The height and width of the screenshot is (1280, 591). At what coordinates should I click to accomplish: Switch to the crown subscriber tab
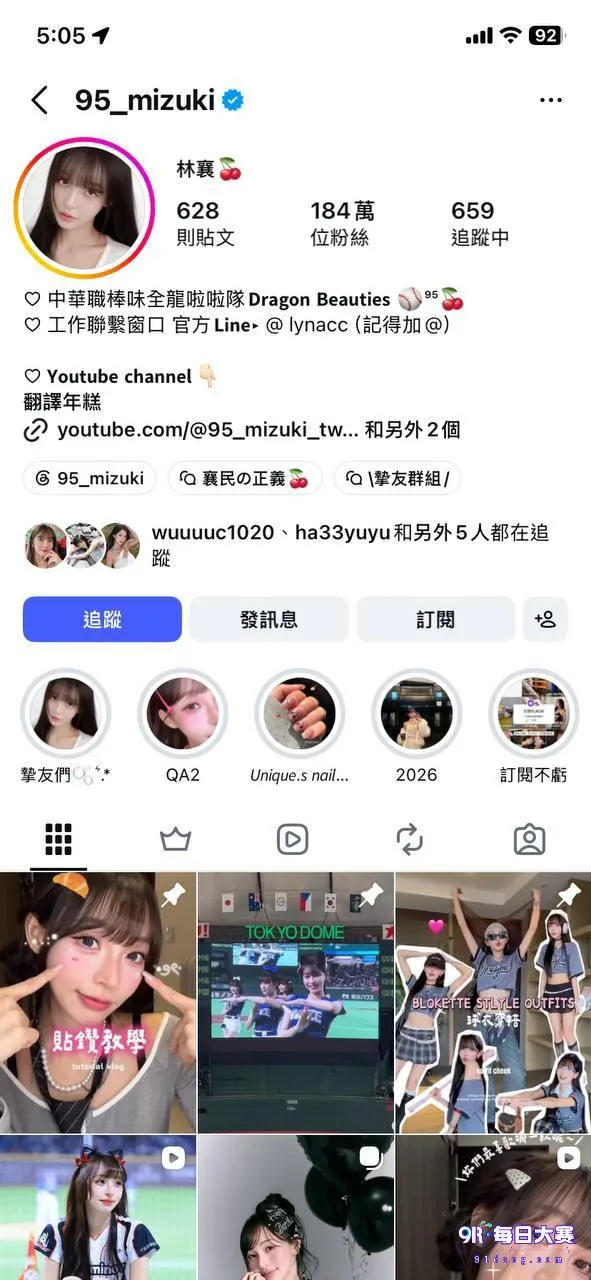pyautogui.click(x=176, y=839)
